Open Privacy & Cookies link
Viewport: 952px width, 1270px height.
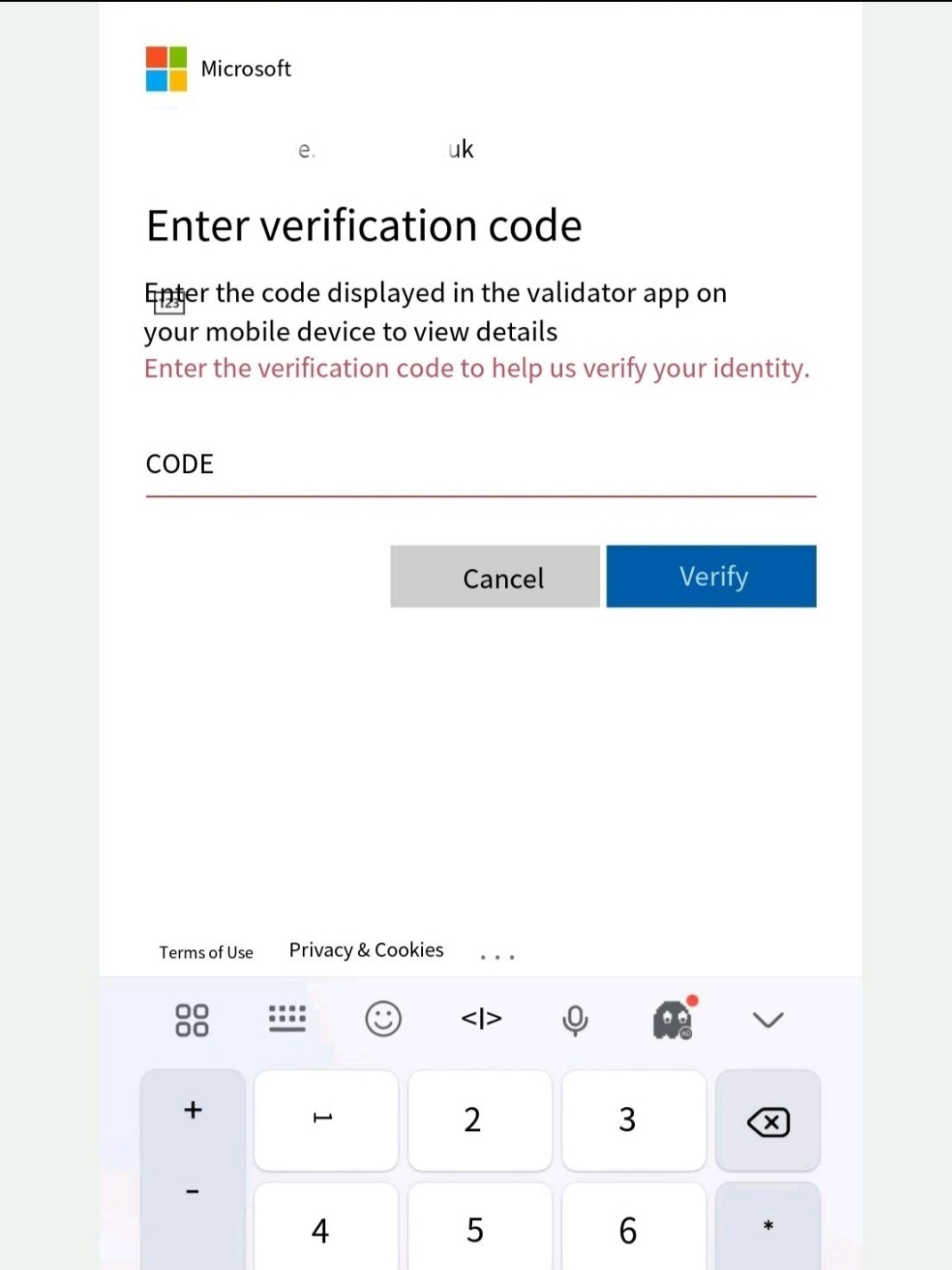tap(366, 950)
